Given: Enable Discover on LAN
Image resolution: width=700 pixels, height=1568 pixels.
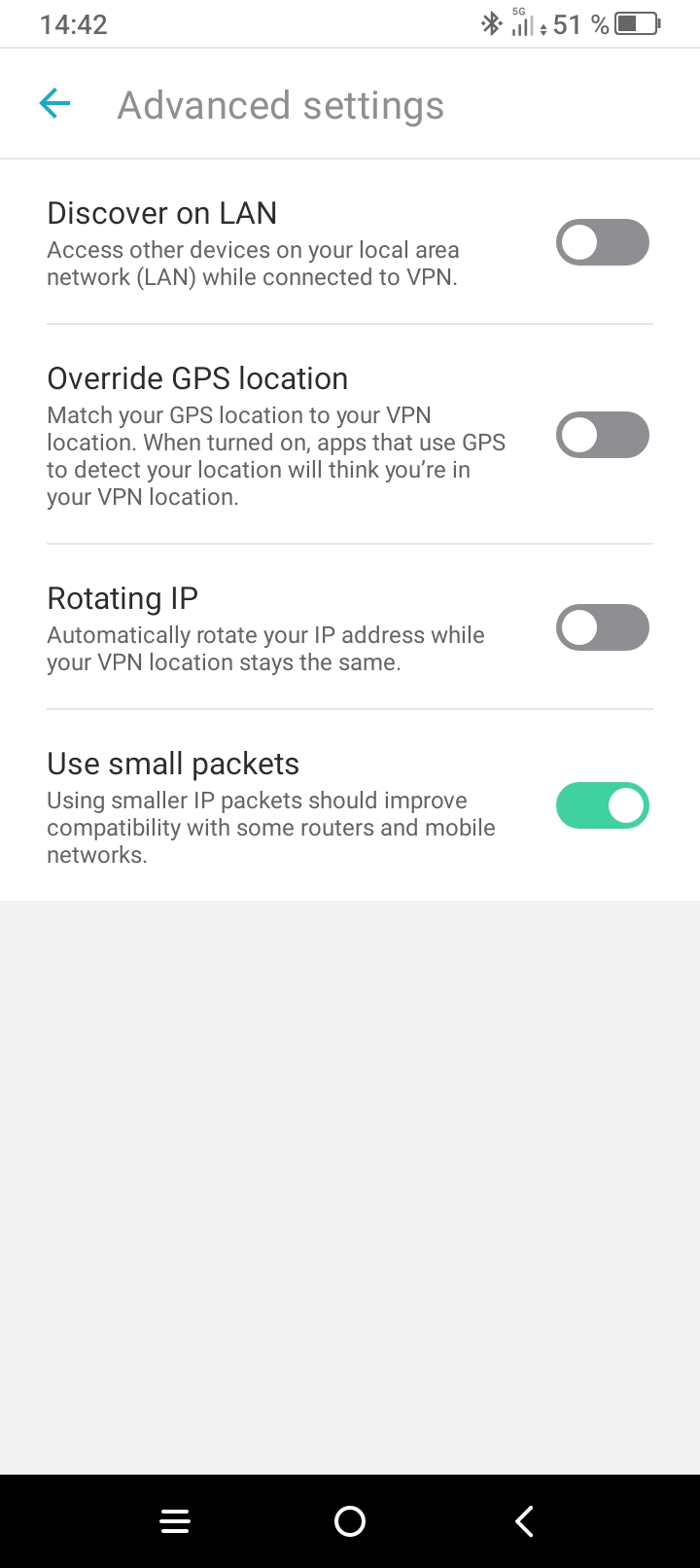Looking at the screenshot, I should (x=602, y=242).
